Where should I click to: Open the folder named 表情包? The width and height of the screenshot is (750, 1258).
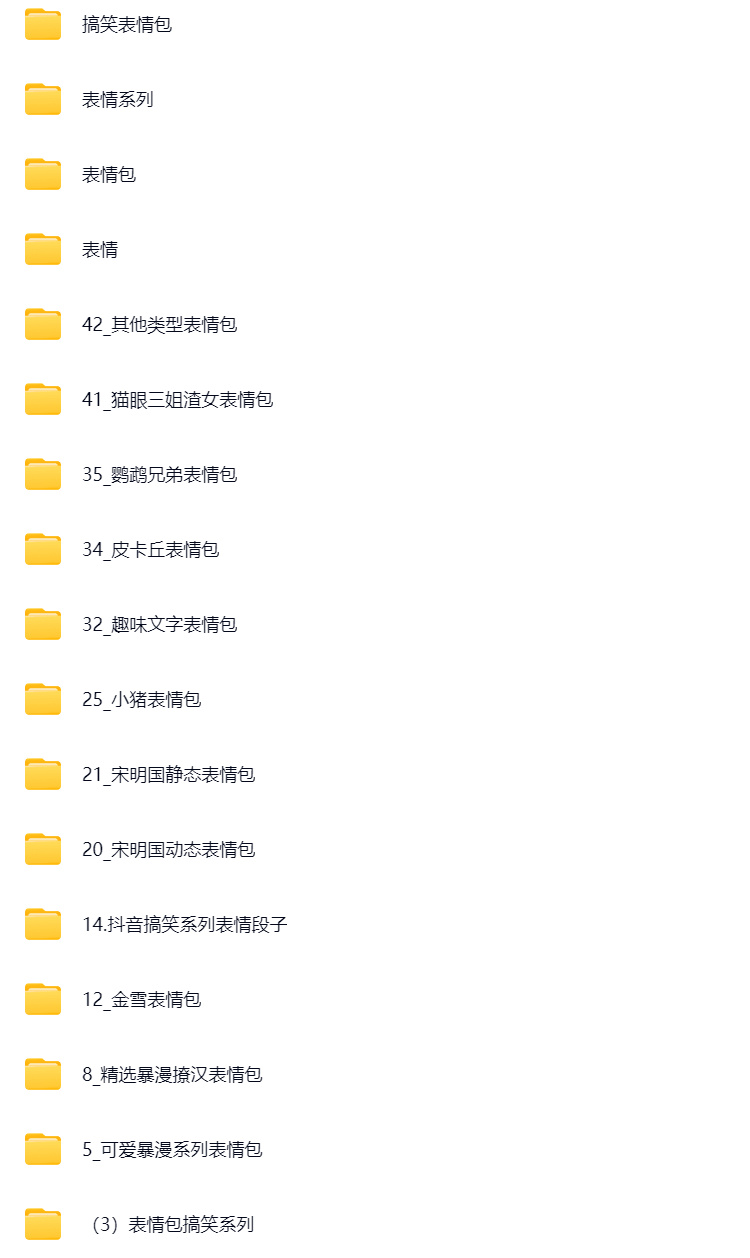(x=108, y=174)
